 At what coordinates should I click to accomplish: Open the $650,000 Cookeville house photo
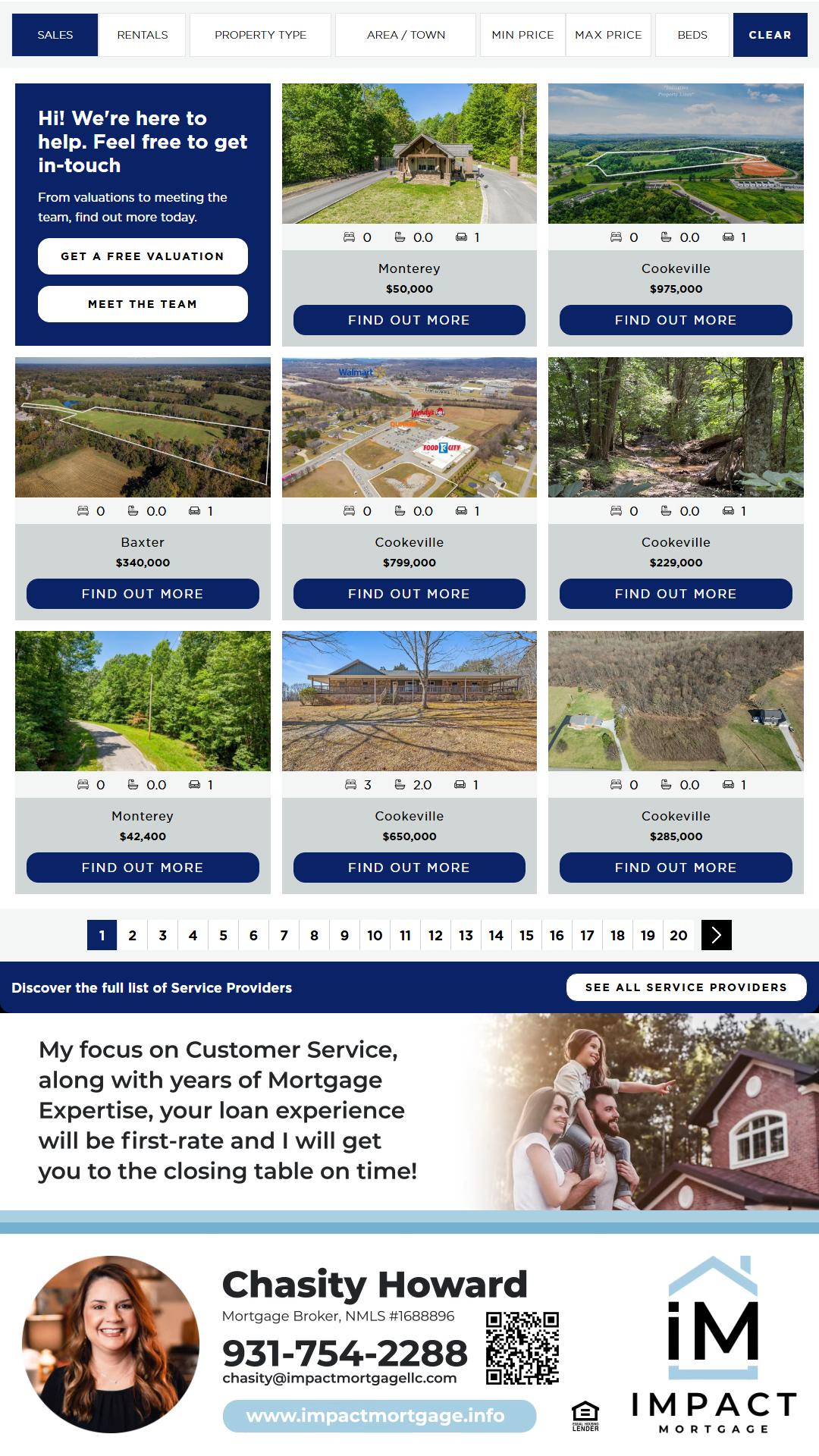pos(409,701)
